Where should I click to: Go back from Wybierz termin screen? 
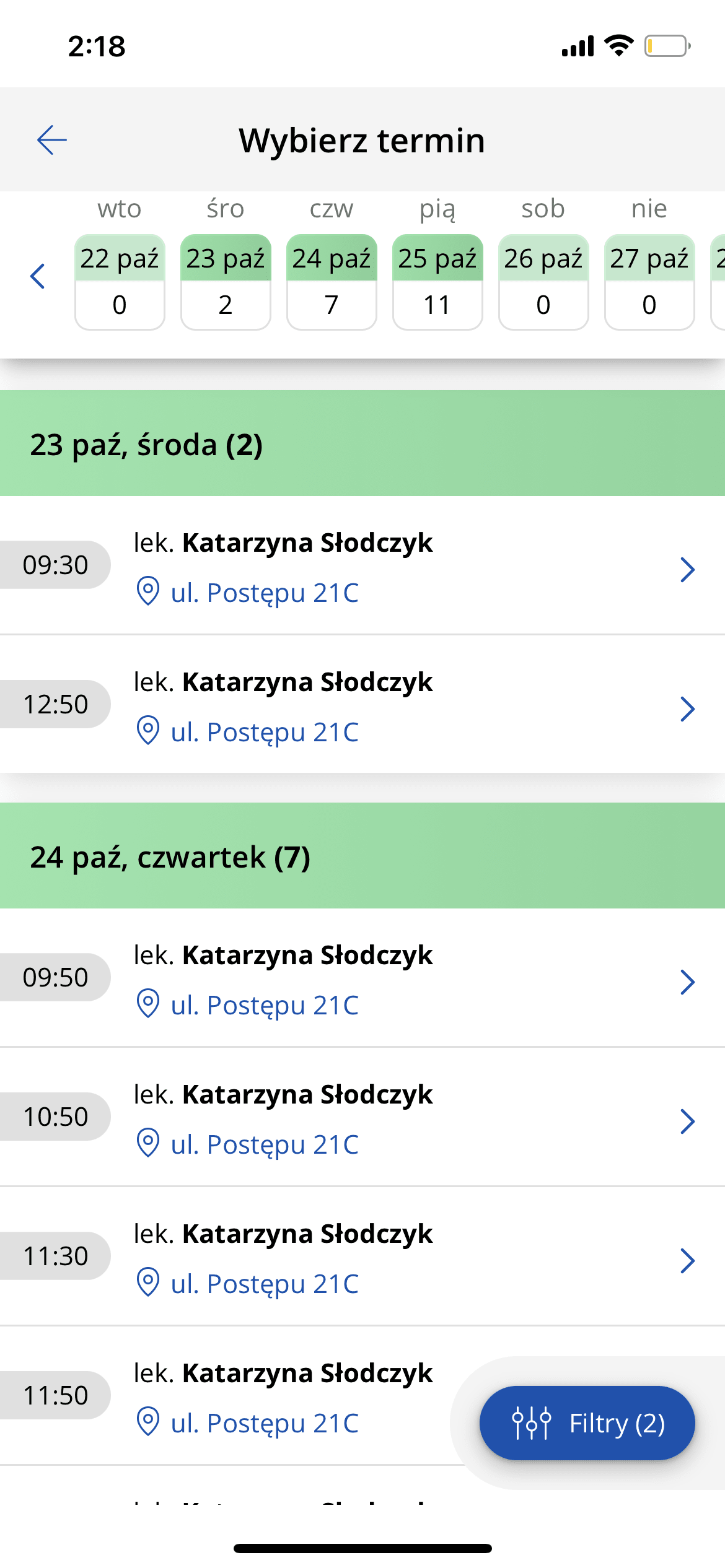pos(52,140)
